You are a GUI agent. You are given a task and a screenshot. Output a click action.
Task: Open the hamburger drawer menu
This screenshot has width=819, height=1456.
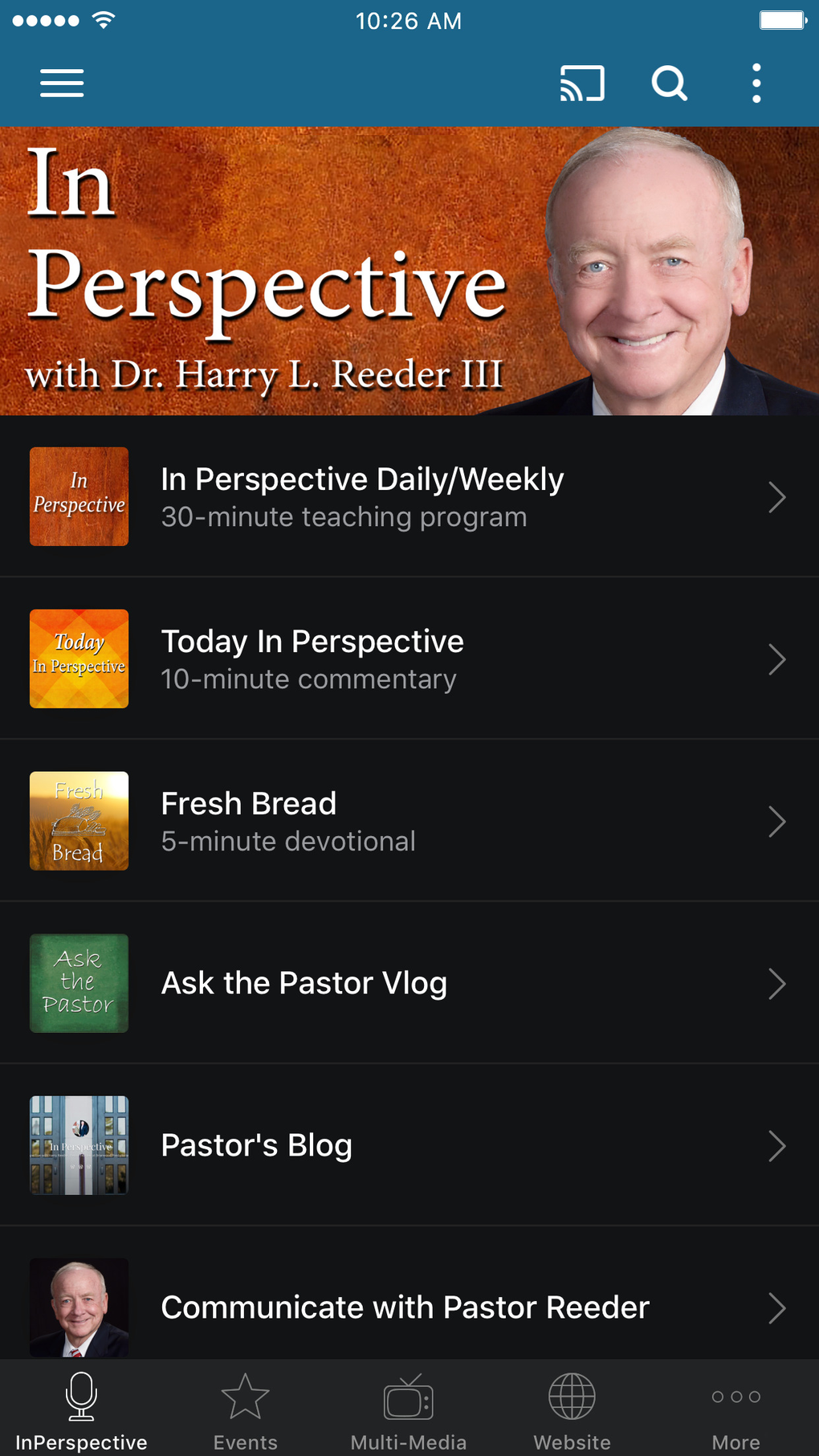62,83
